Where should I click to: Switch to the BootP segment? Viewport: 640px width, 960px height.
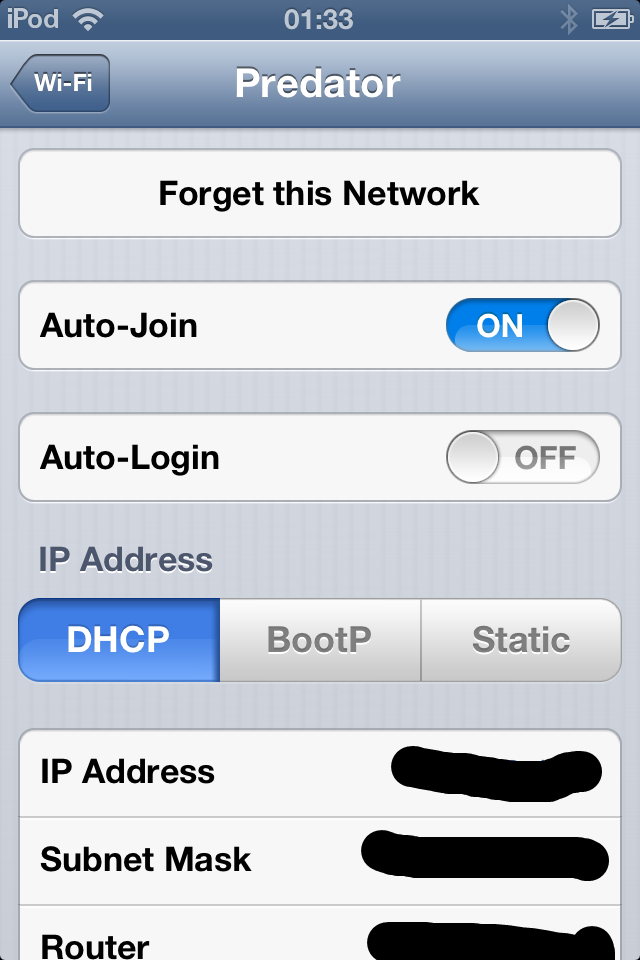click(x=320, y=640)
